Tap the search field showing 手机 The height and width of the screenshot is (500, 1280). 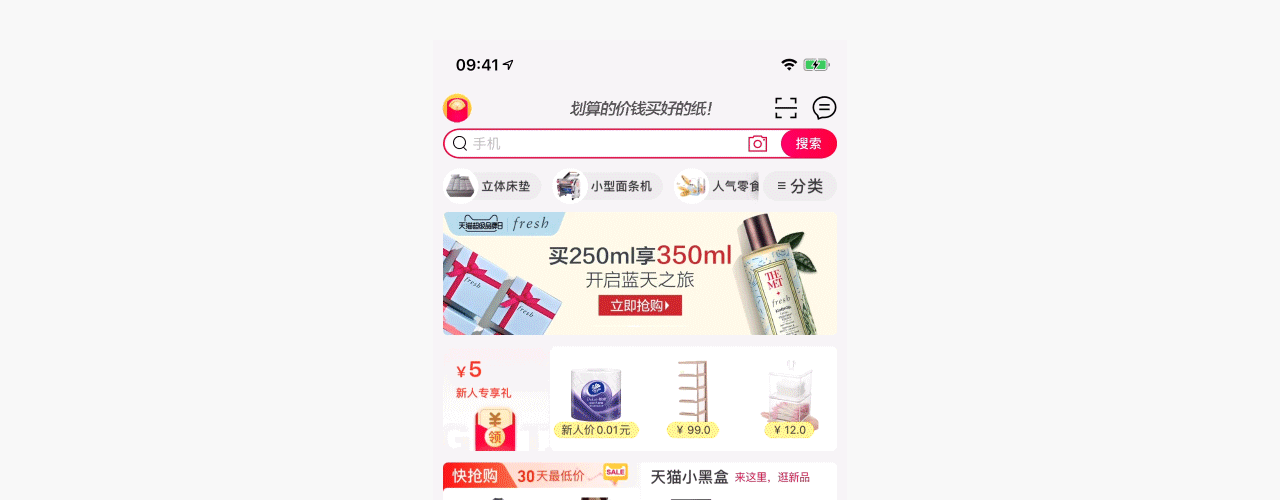[x=600, y=144]
